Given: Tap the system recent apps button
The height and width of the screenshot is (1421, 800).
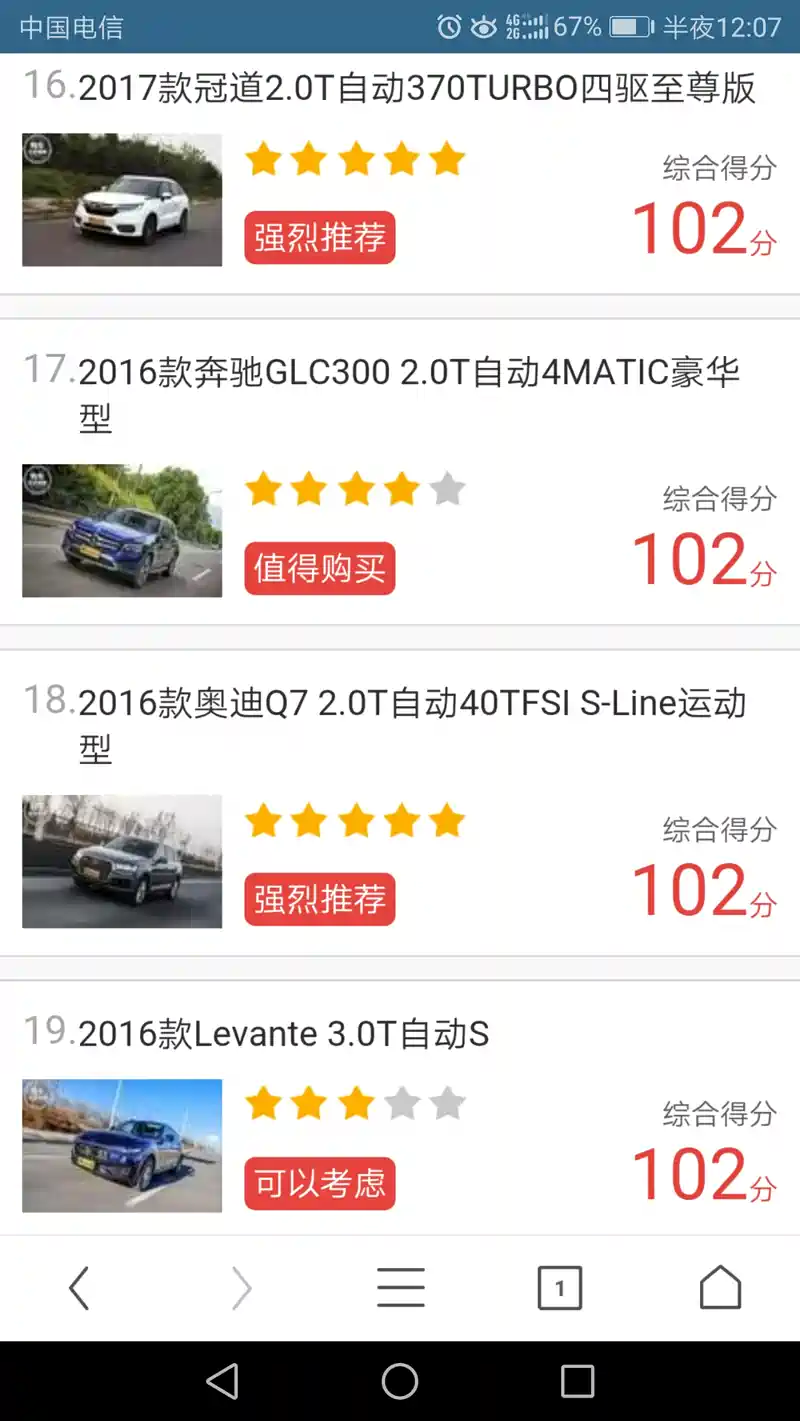Looking at the screenshot, I should point(577,1381).
